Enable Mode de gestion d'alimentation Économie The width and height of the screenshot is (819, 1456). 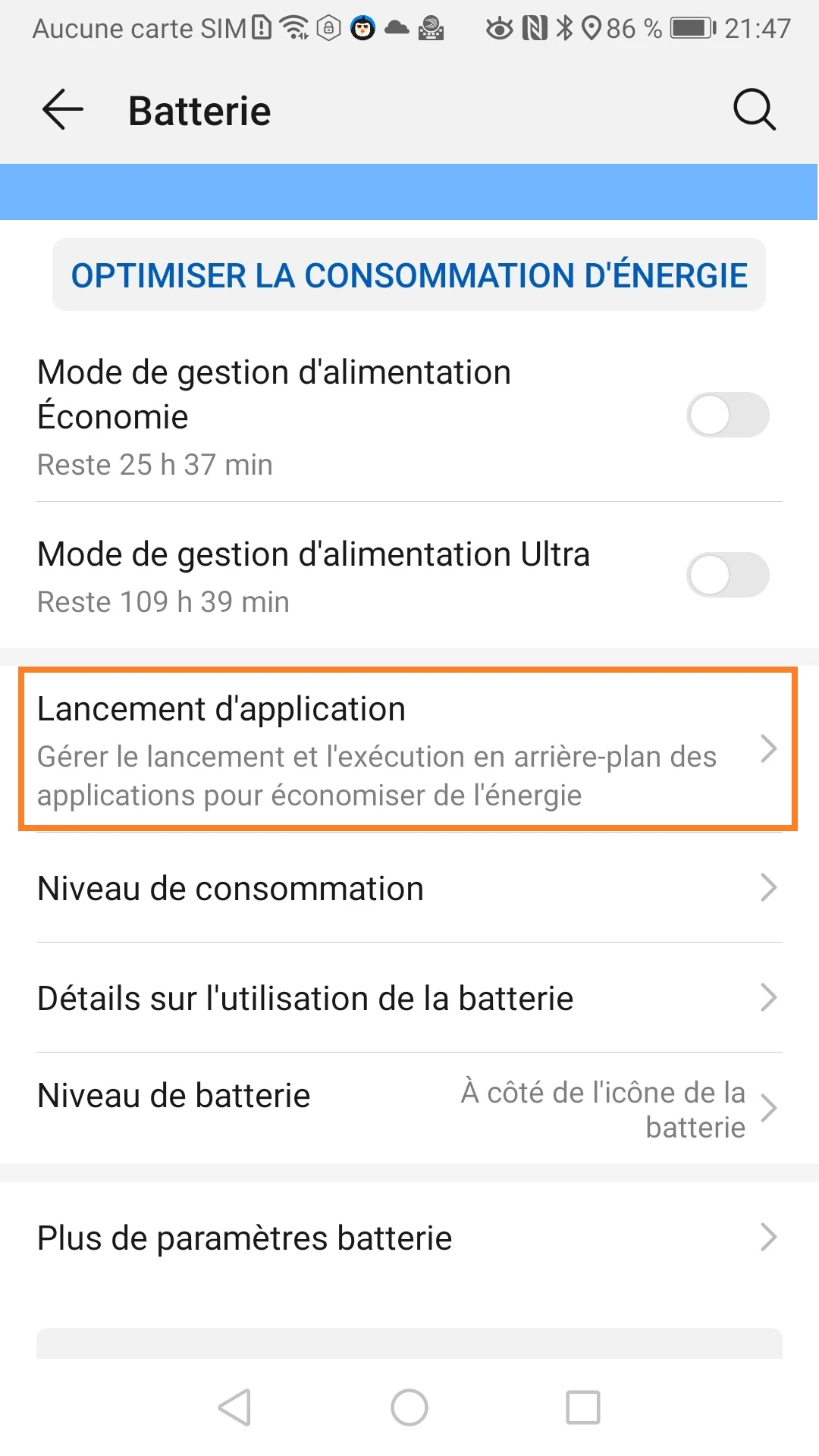click(x=727, y=415)
